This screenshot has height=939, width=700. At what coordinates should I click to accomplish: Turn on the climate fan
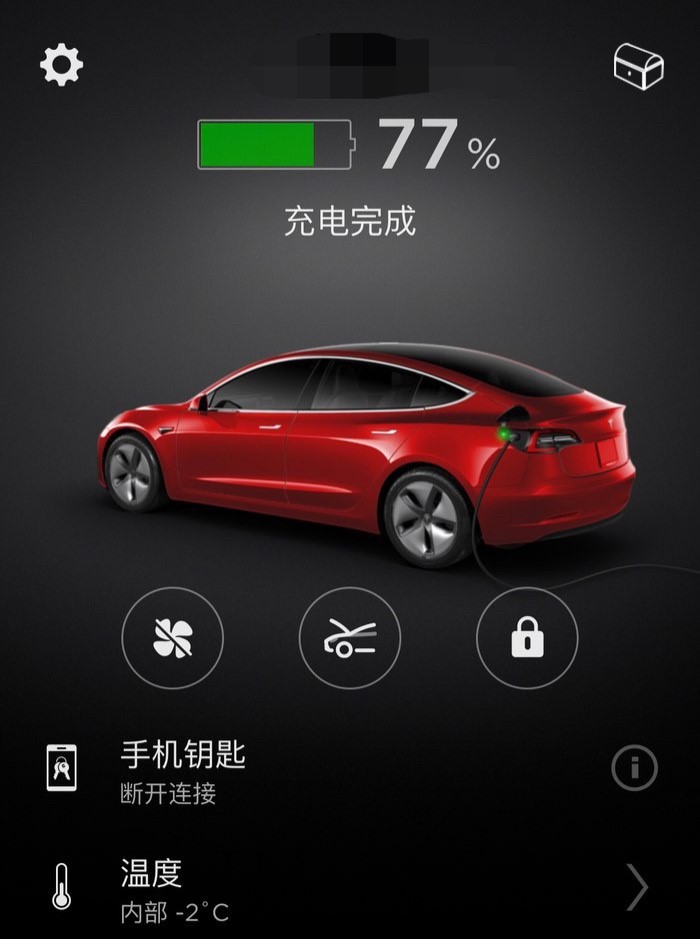[172, 638]
